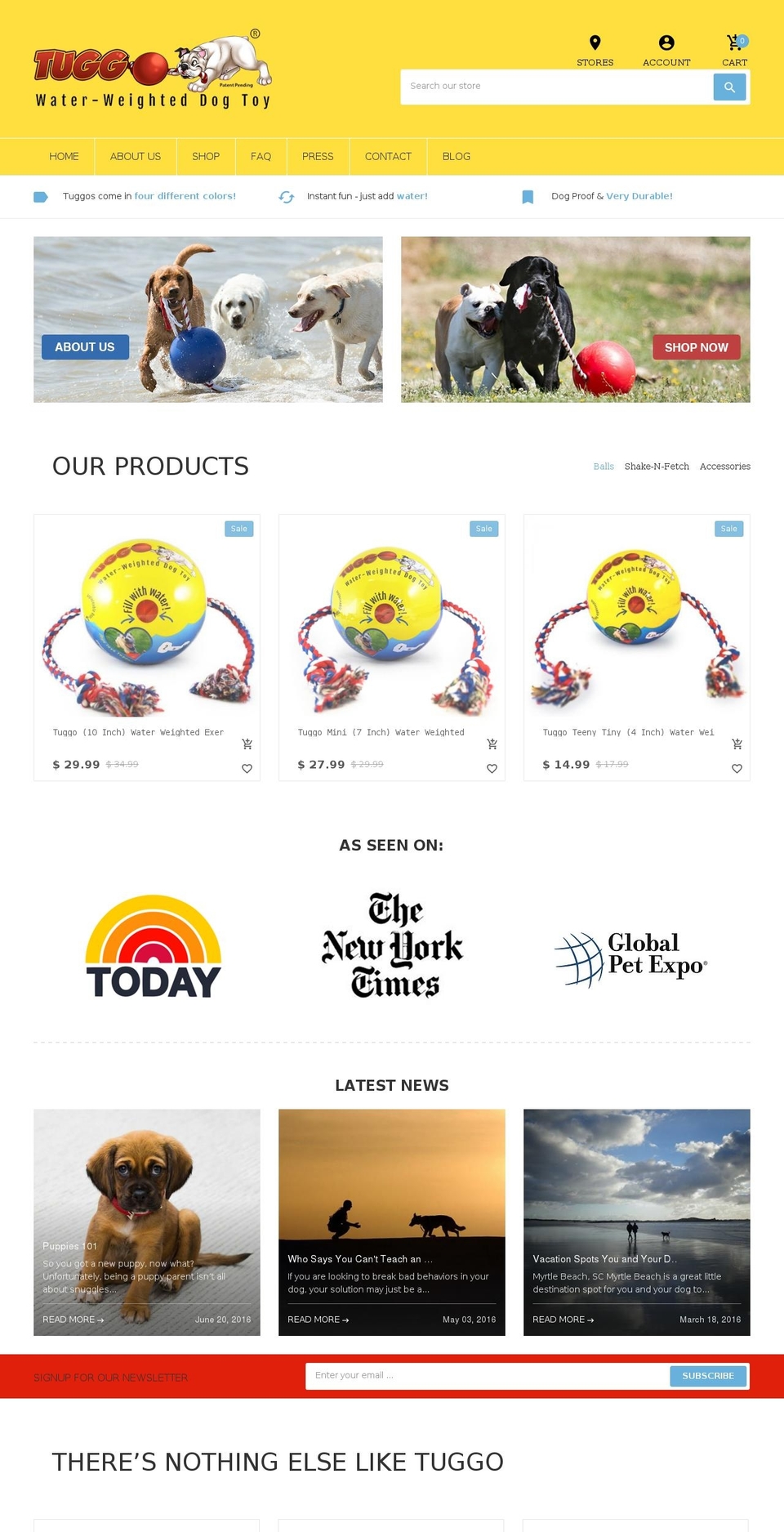Click the bookmark icon beside Dog Proof
Viewport: 784px width, 1532px height.
(528, 196)
